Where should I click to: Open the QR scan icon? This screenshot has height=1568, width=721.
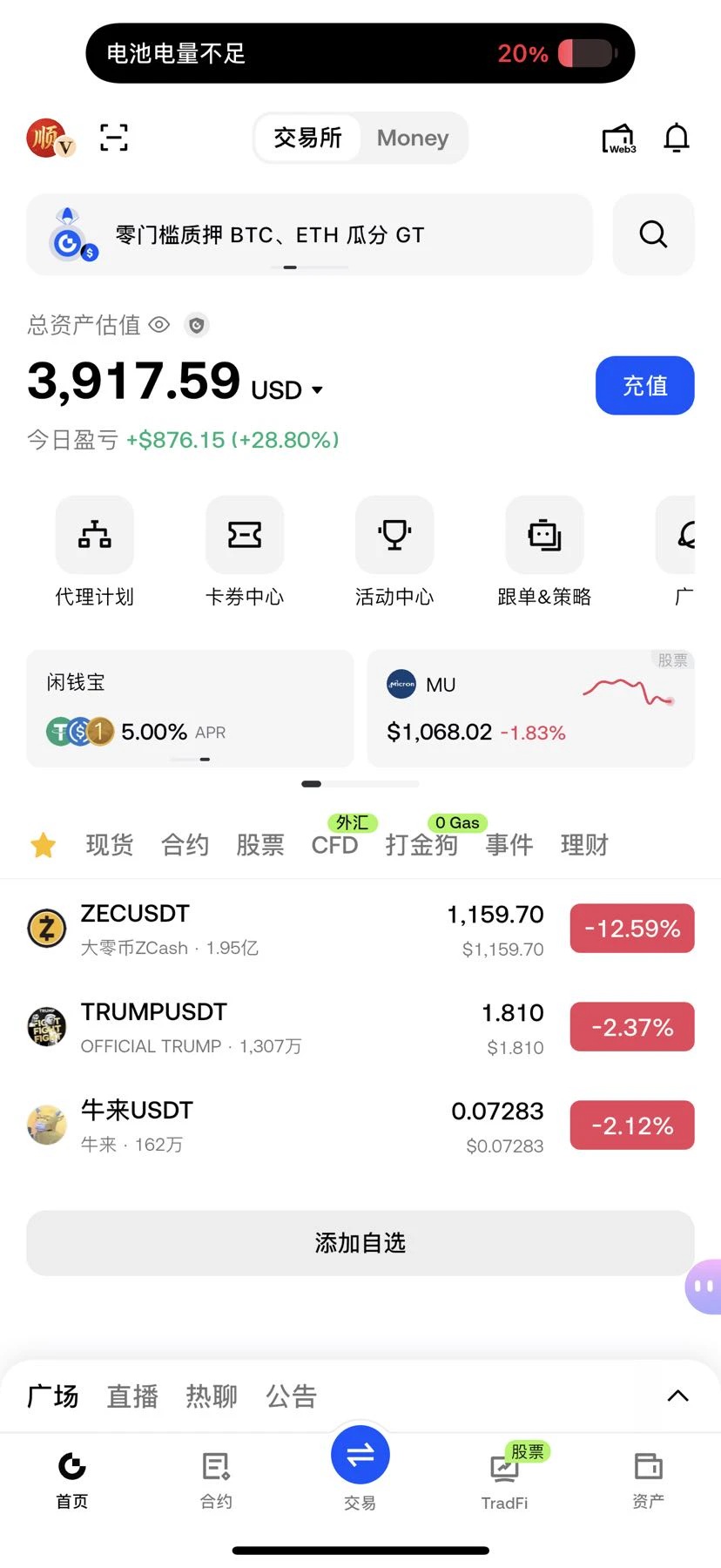[114, 138]
